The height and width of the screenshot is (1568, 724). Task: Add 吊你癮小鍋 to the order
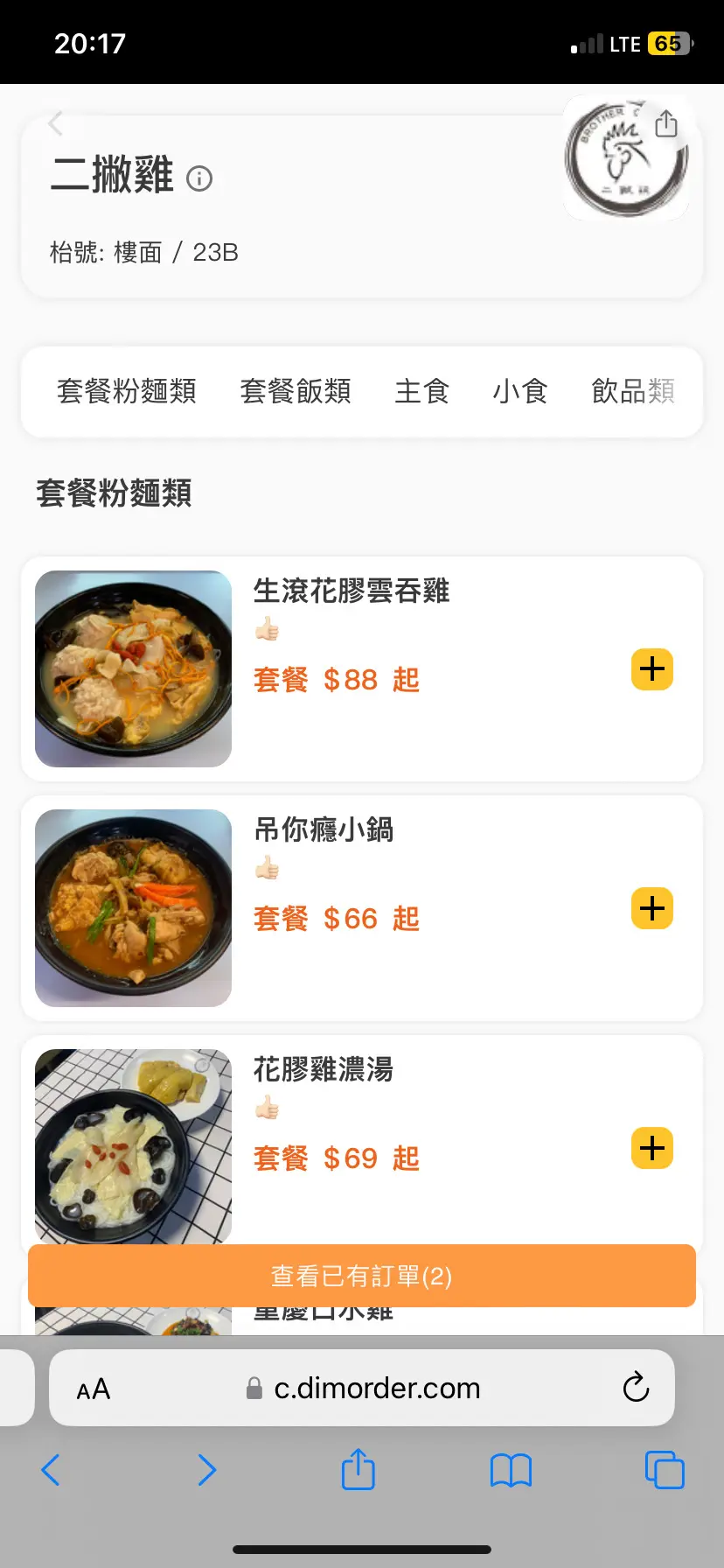[652, 908]
